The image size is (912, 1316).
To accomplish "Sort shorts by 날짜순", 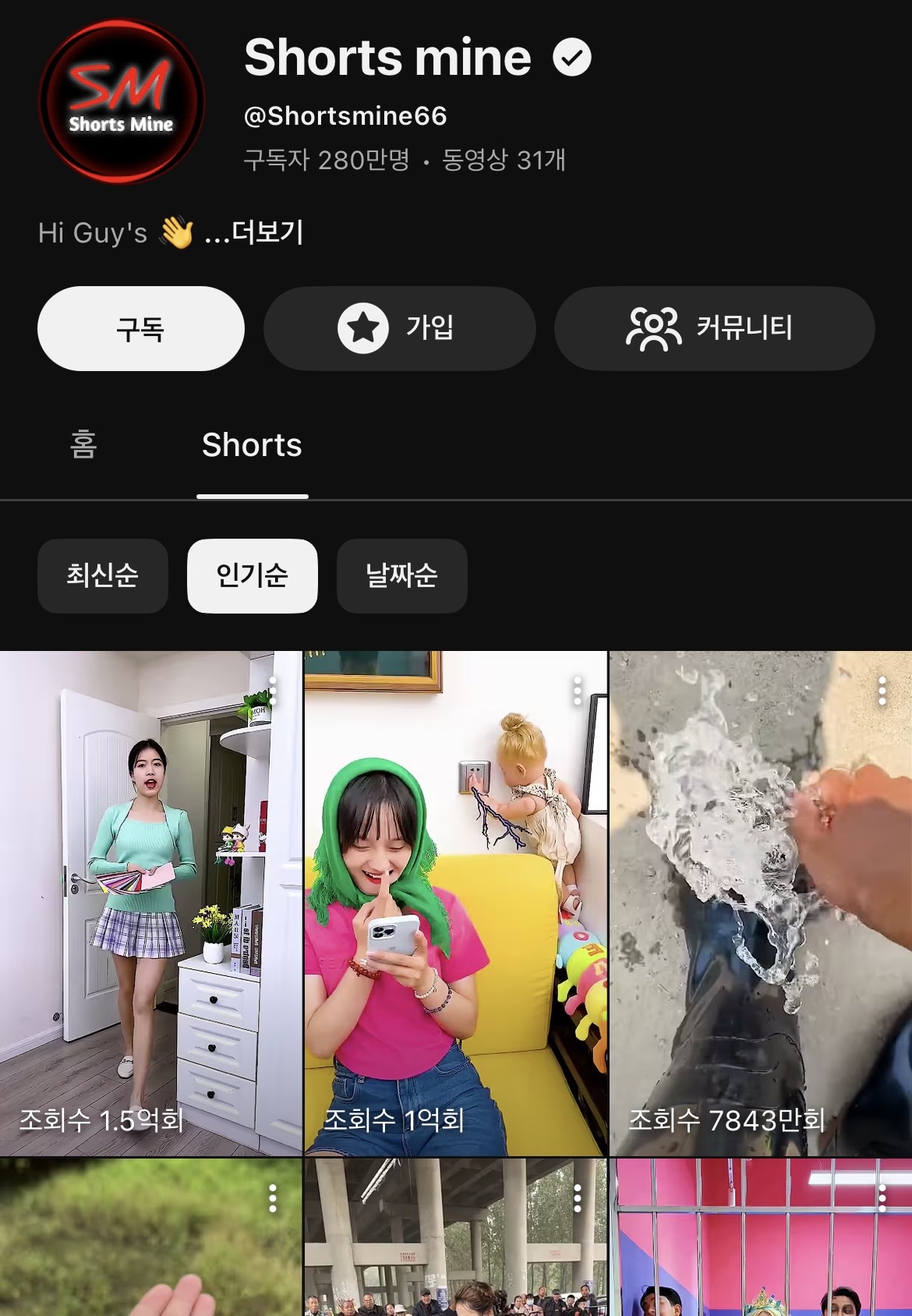I will click(401, 575).
